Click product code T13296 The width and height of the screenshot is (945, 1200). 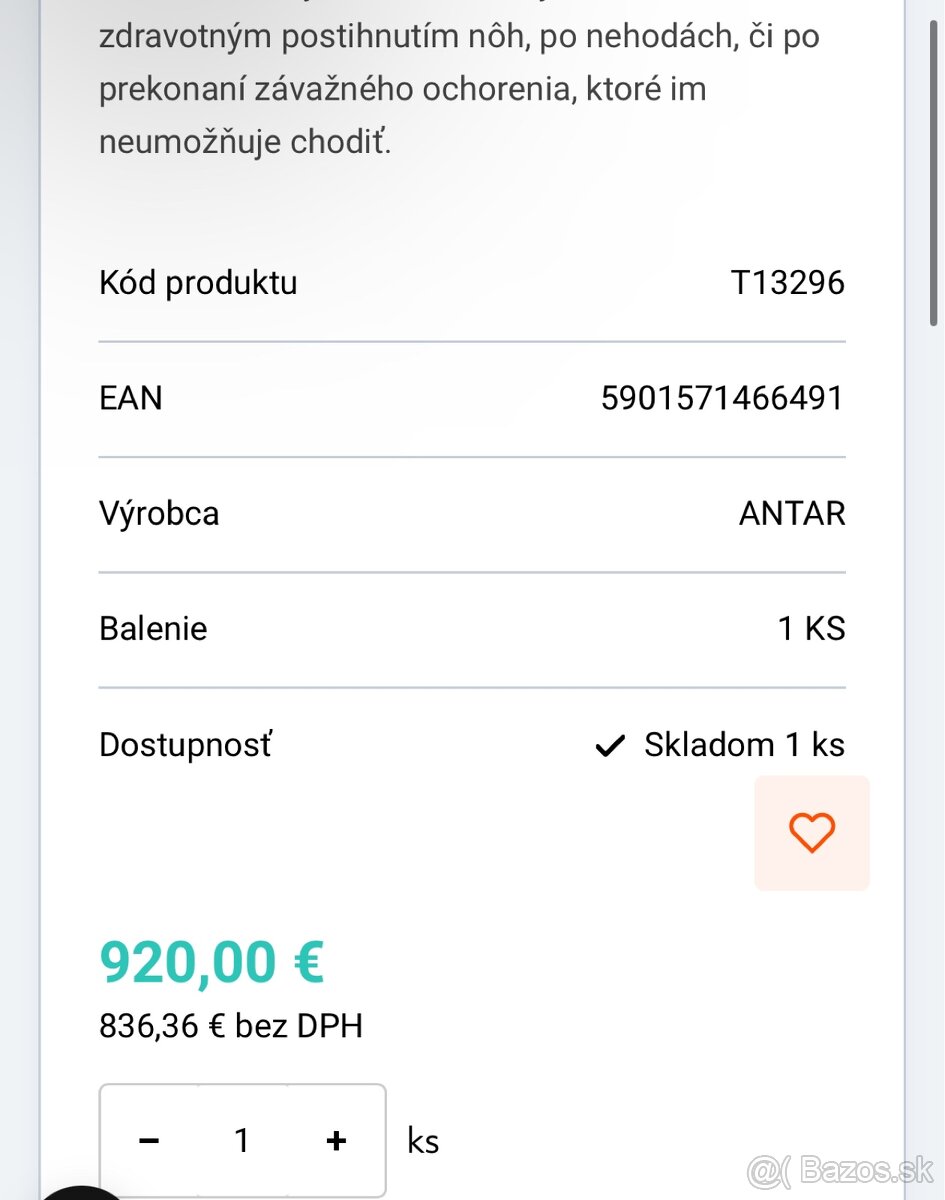click(x=789, y=282)
